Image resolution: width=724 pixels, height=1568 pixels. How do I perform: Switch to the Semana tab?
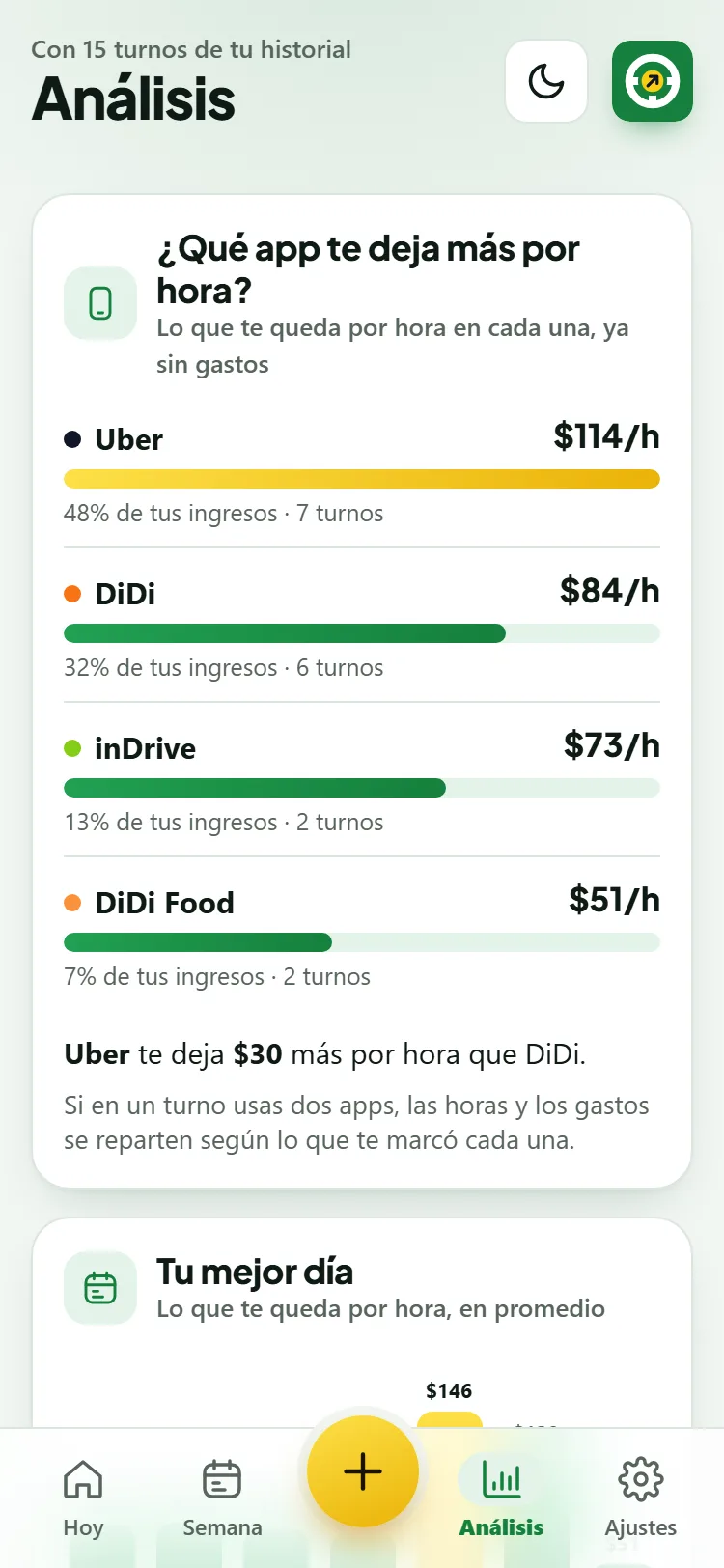click(x=222, y=1498)
